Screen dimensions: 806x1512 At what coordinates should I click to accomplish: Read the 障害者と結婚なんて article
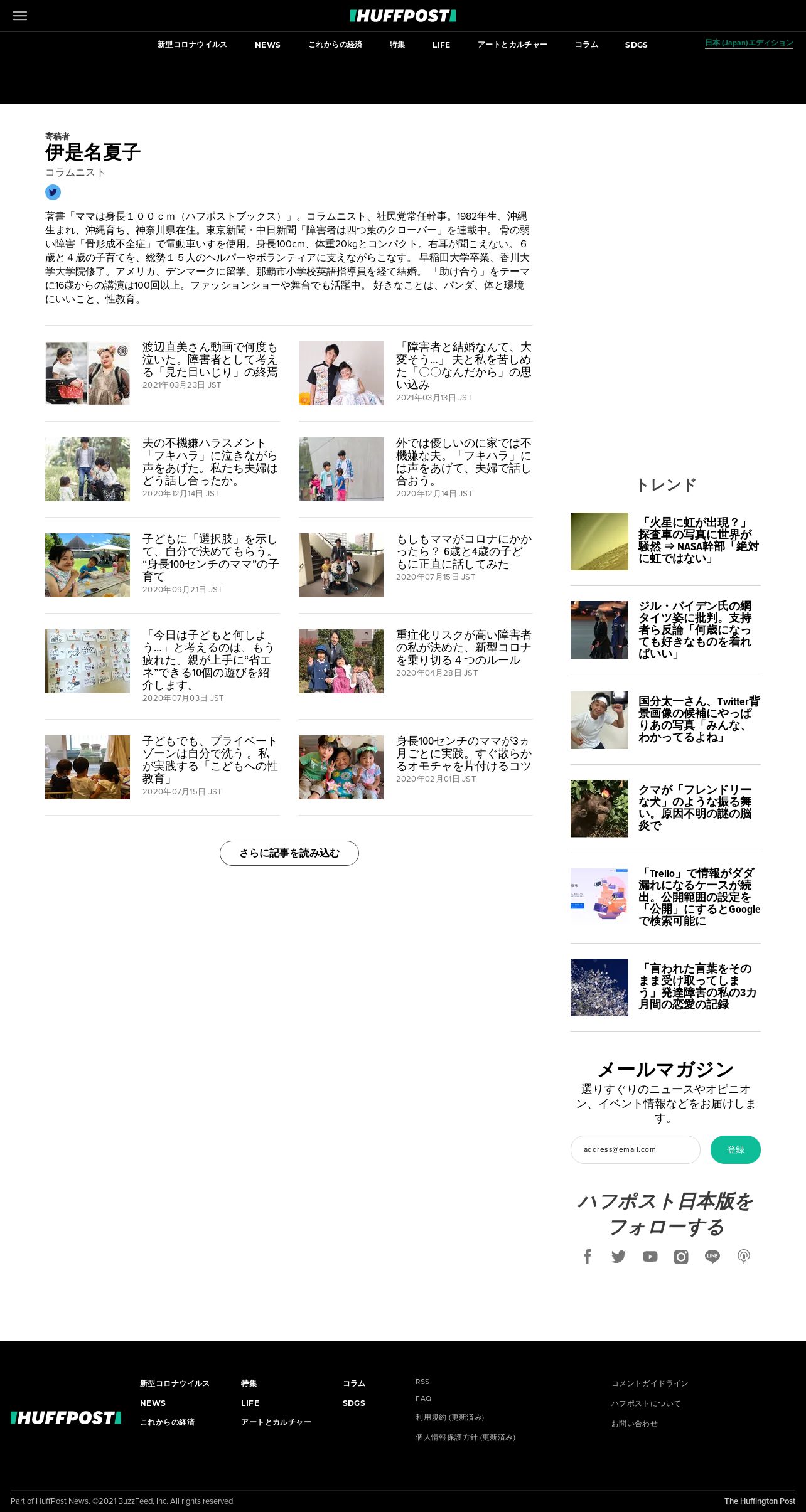[x=464, y=366]
